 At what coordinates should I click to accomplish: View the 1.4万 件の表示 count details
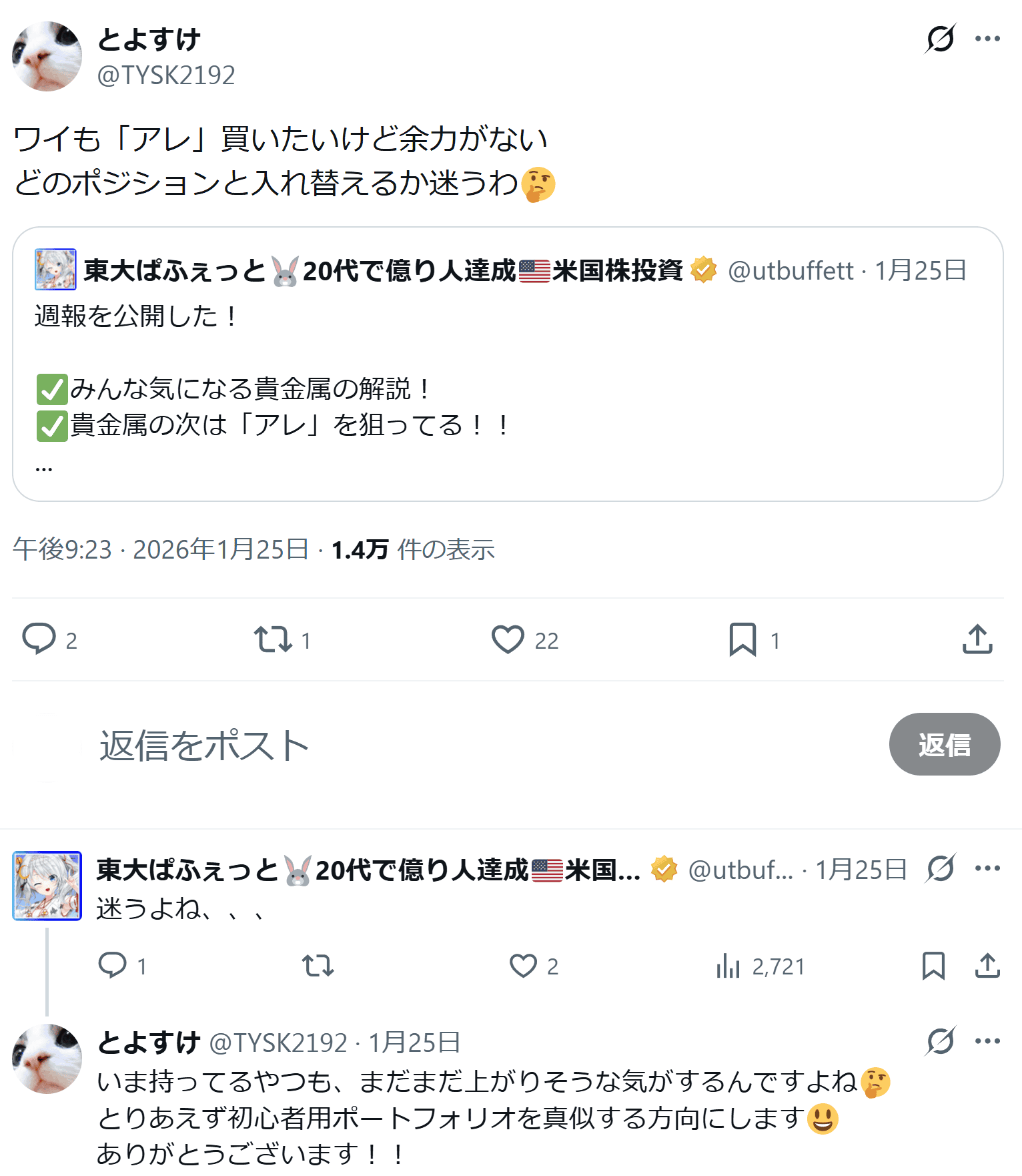tap(413, 549)
